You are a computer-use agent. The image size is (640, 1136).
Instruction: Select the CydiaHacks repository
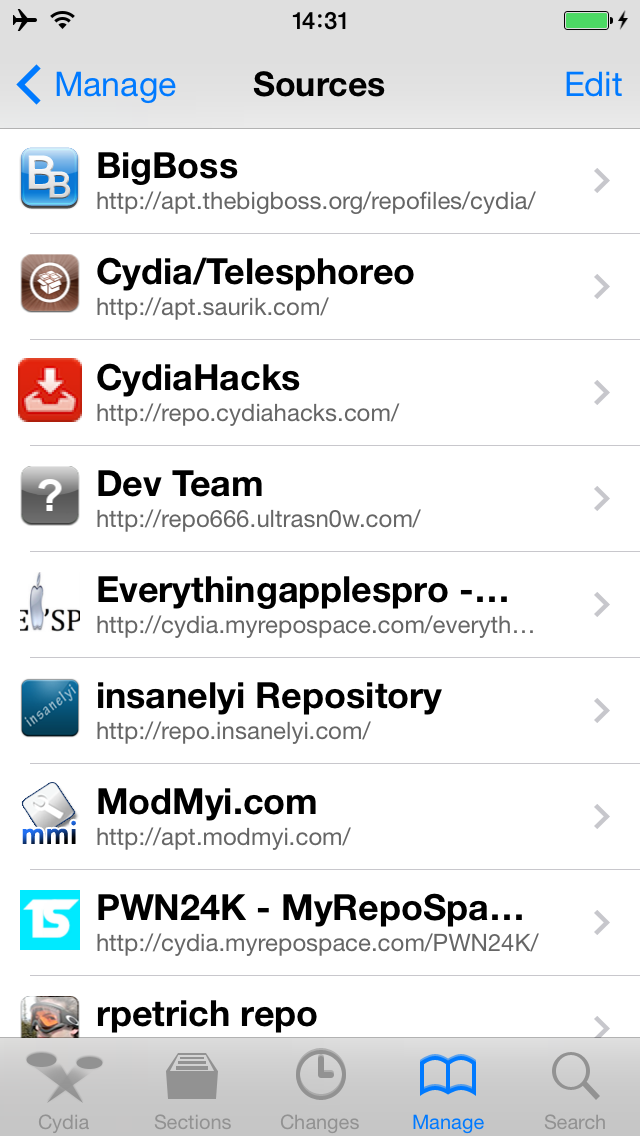pos(320,393)
